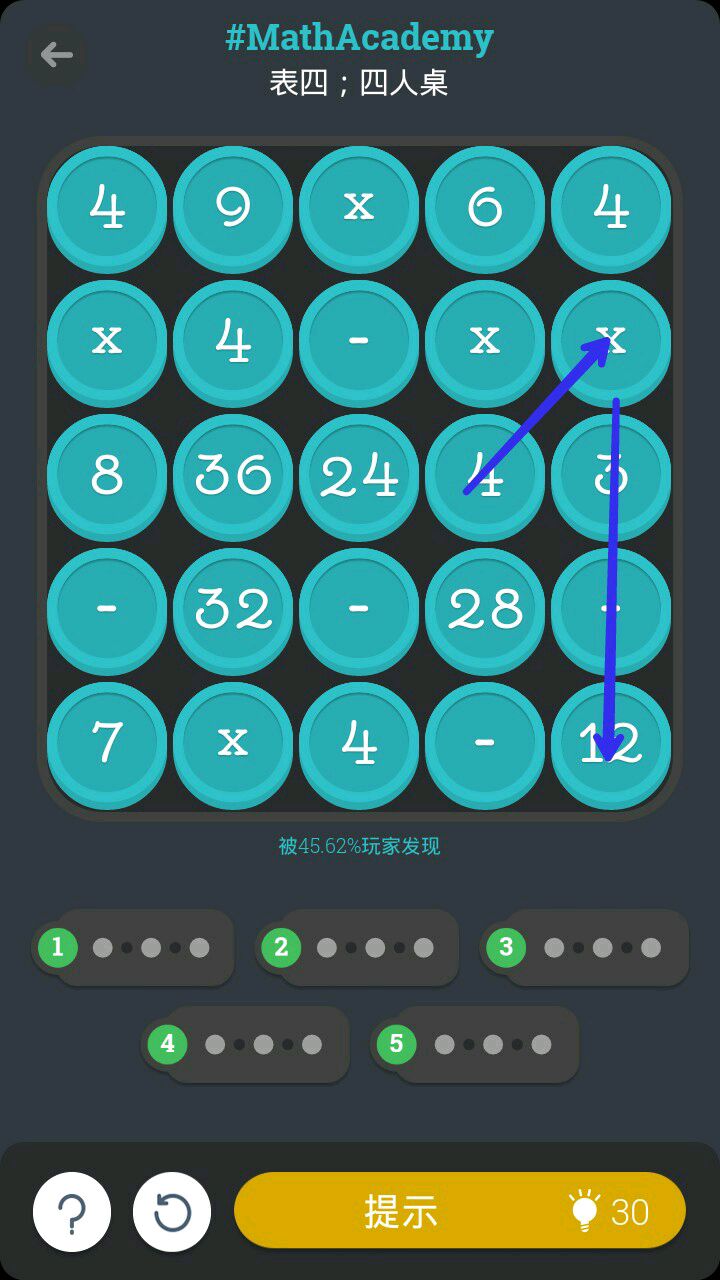Open the question mark help button

pos(72,1212)
